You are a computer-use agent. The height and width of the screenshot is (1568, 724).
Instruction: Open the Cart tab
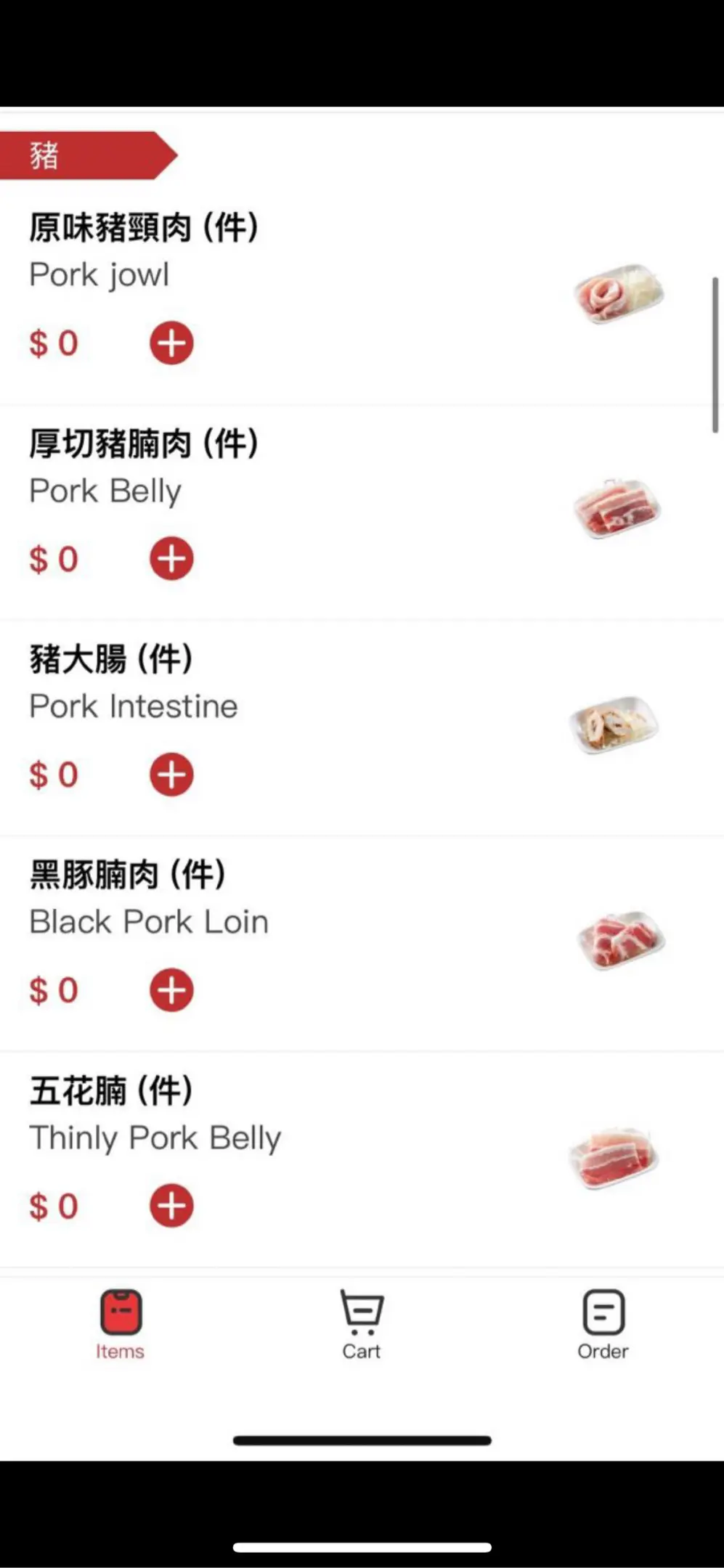coord(362,1324)
